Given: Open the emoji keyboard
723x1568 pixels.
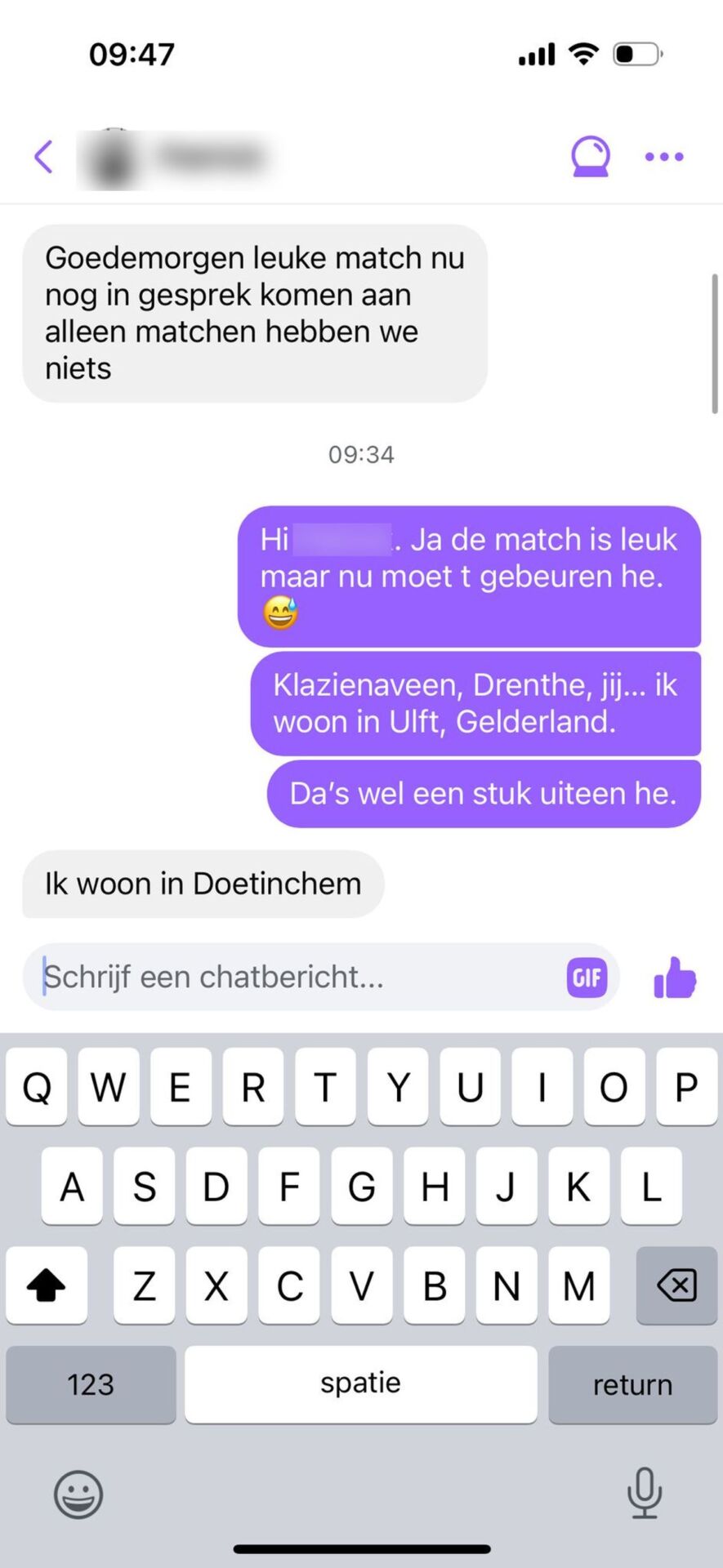Looking at the screenshot, I should 78,1494.
